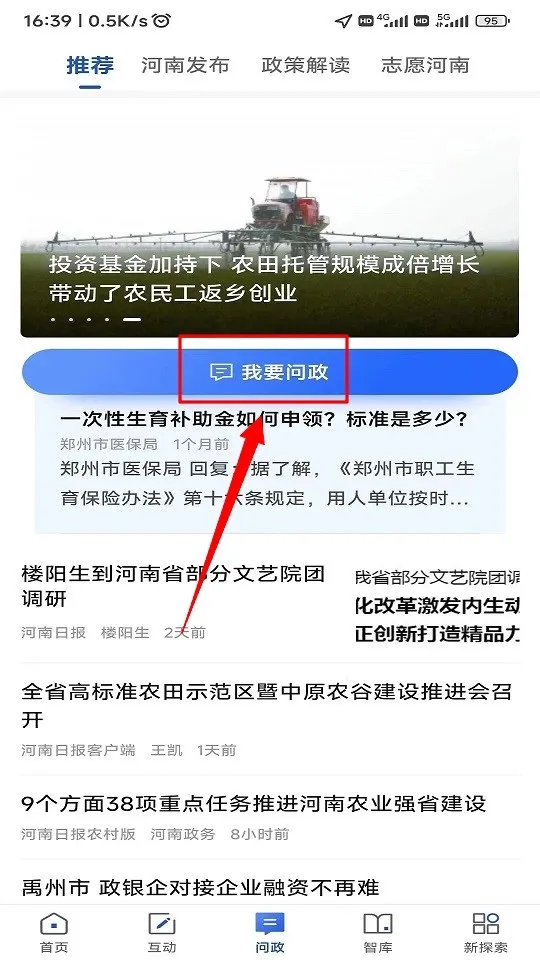Open the 新探索 bottom tab

[x=486, y=932]
